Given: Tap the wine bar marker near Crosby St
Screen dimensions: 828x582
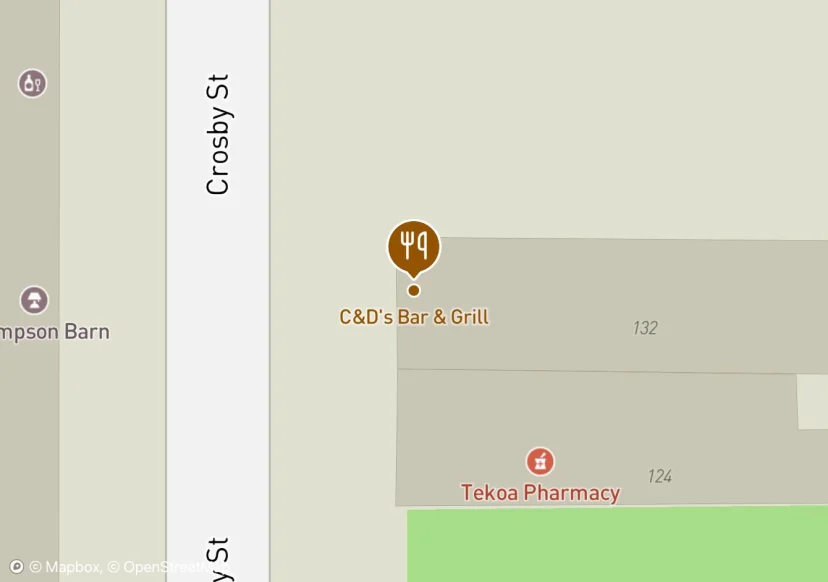Looking at the screenshot, I should (x=33, y=83).
